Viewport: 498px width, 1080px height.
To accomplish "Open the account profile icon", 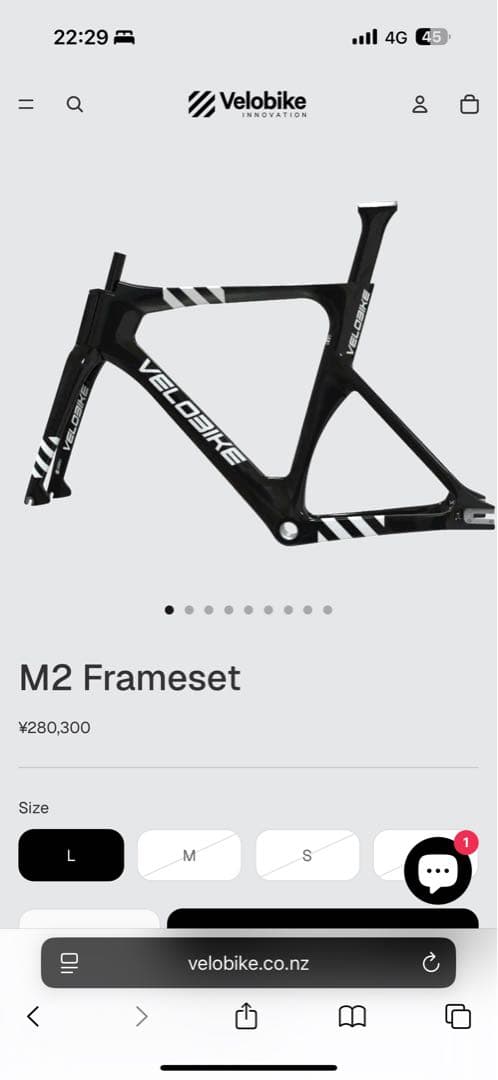I will (x=419, y=105).
